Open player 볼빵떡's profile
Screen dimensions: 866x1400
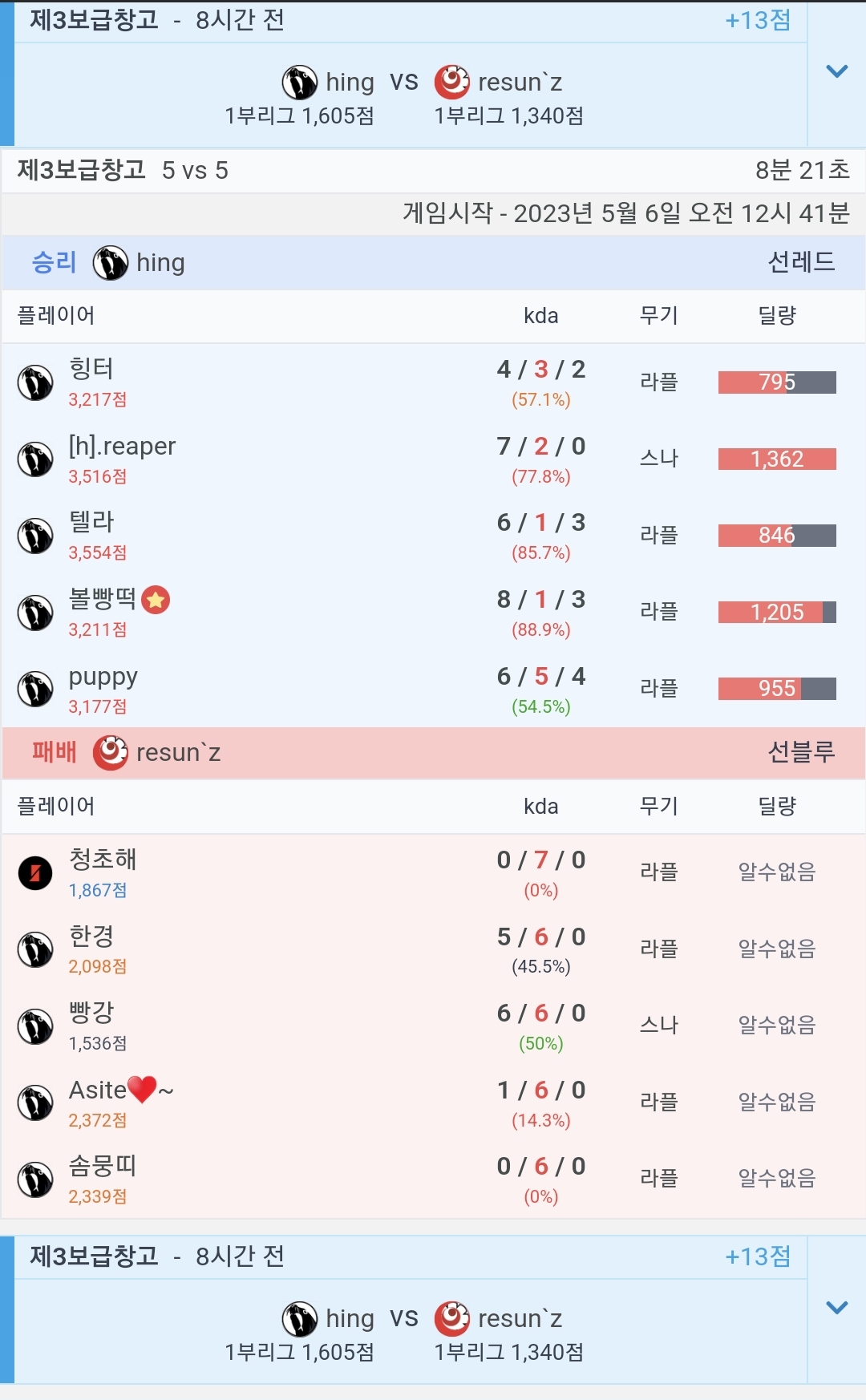(103, 599)
